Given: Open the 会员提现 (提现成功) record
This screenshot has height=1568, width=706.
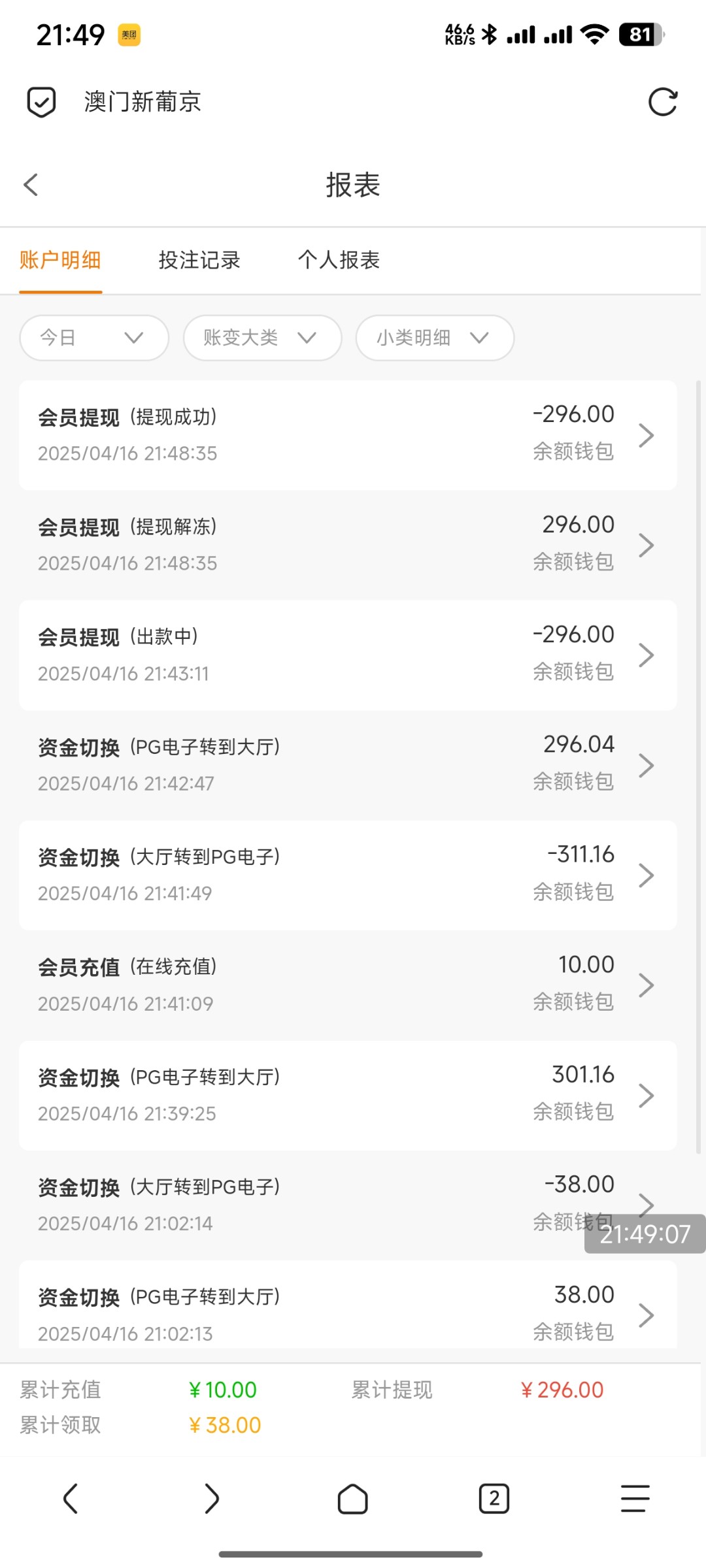Looking at the screenshot, I should pos(348,435).
